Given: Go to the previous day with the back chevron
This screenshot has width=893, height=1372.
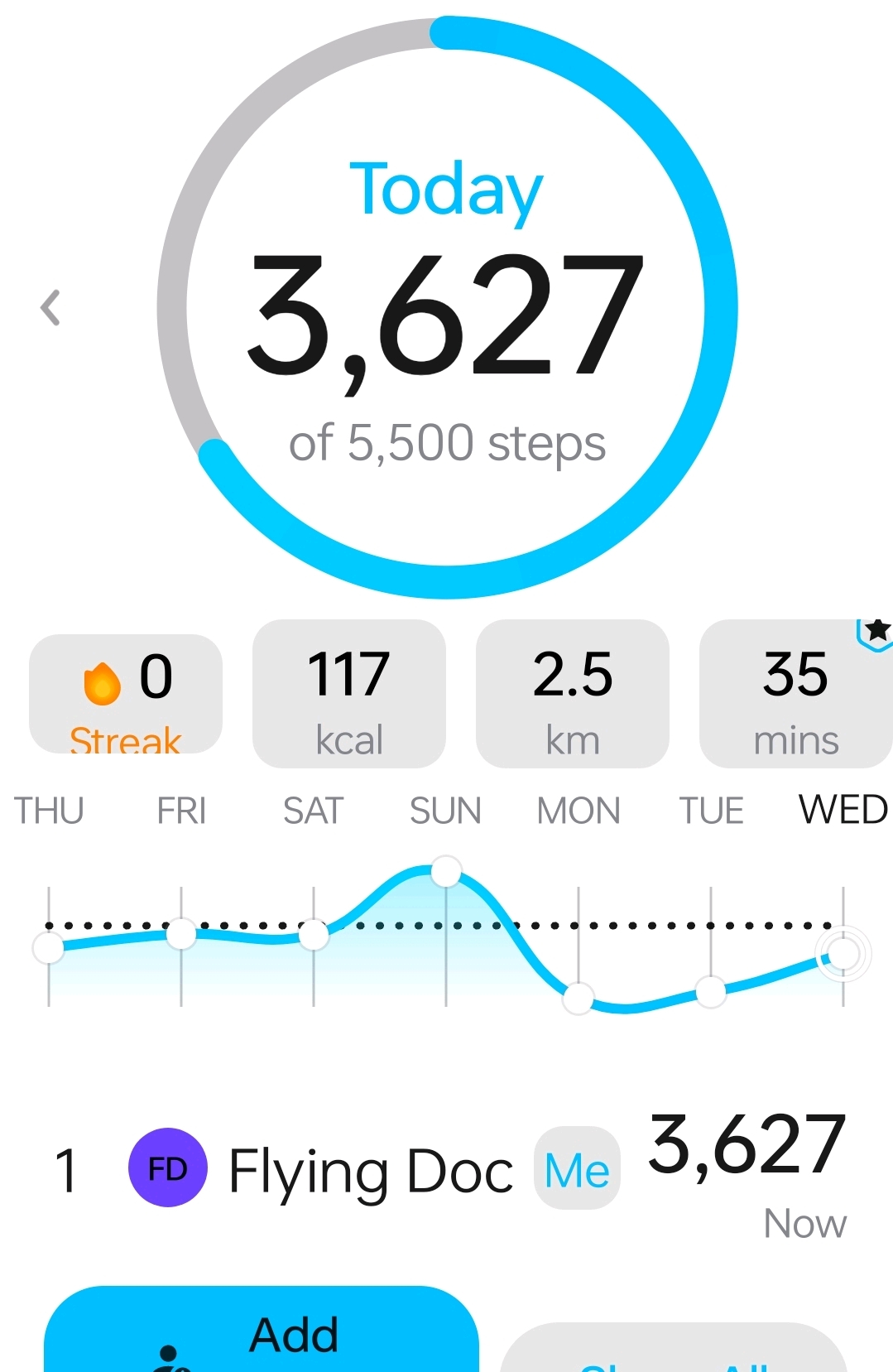Looking at the screenshot, I should pos(50,308).
